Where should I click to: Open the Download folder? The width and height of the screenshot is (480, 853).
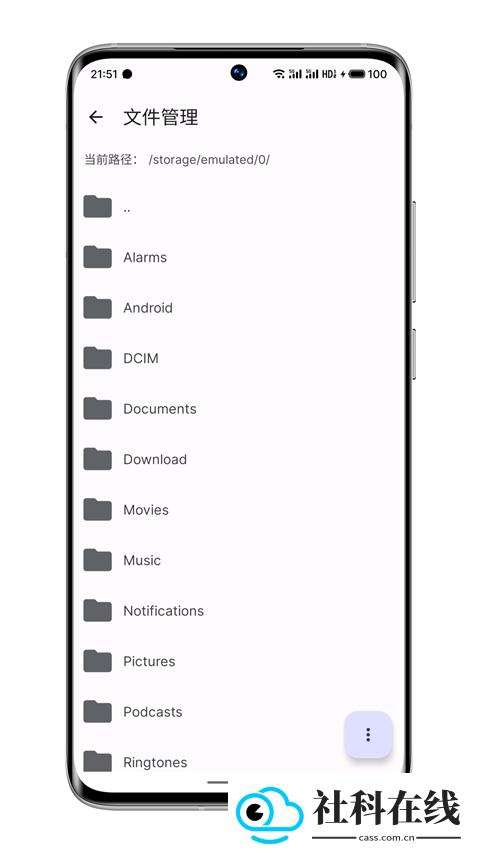click(239, 460)
